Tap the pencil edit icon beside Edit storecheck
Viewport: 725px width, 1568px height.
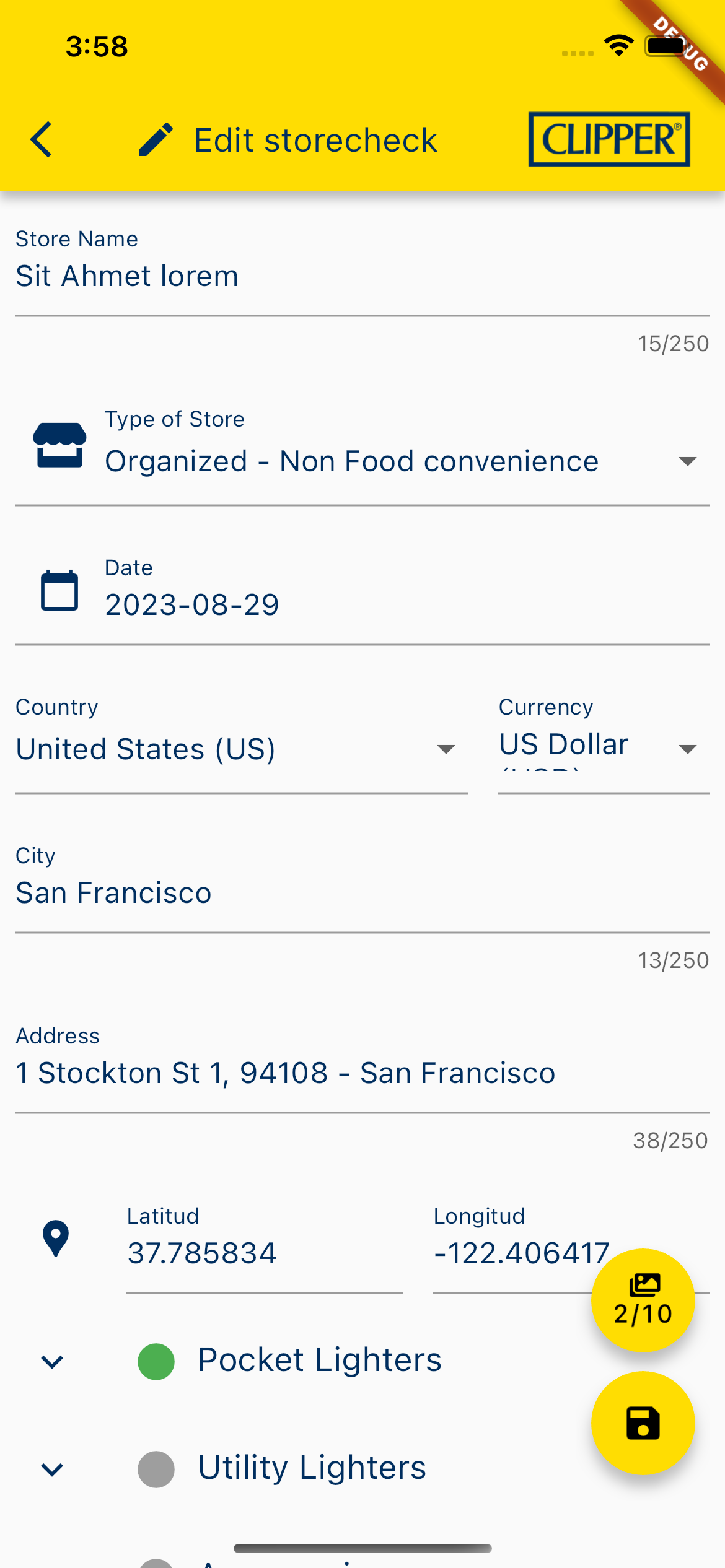point(156,139)
